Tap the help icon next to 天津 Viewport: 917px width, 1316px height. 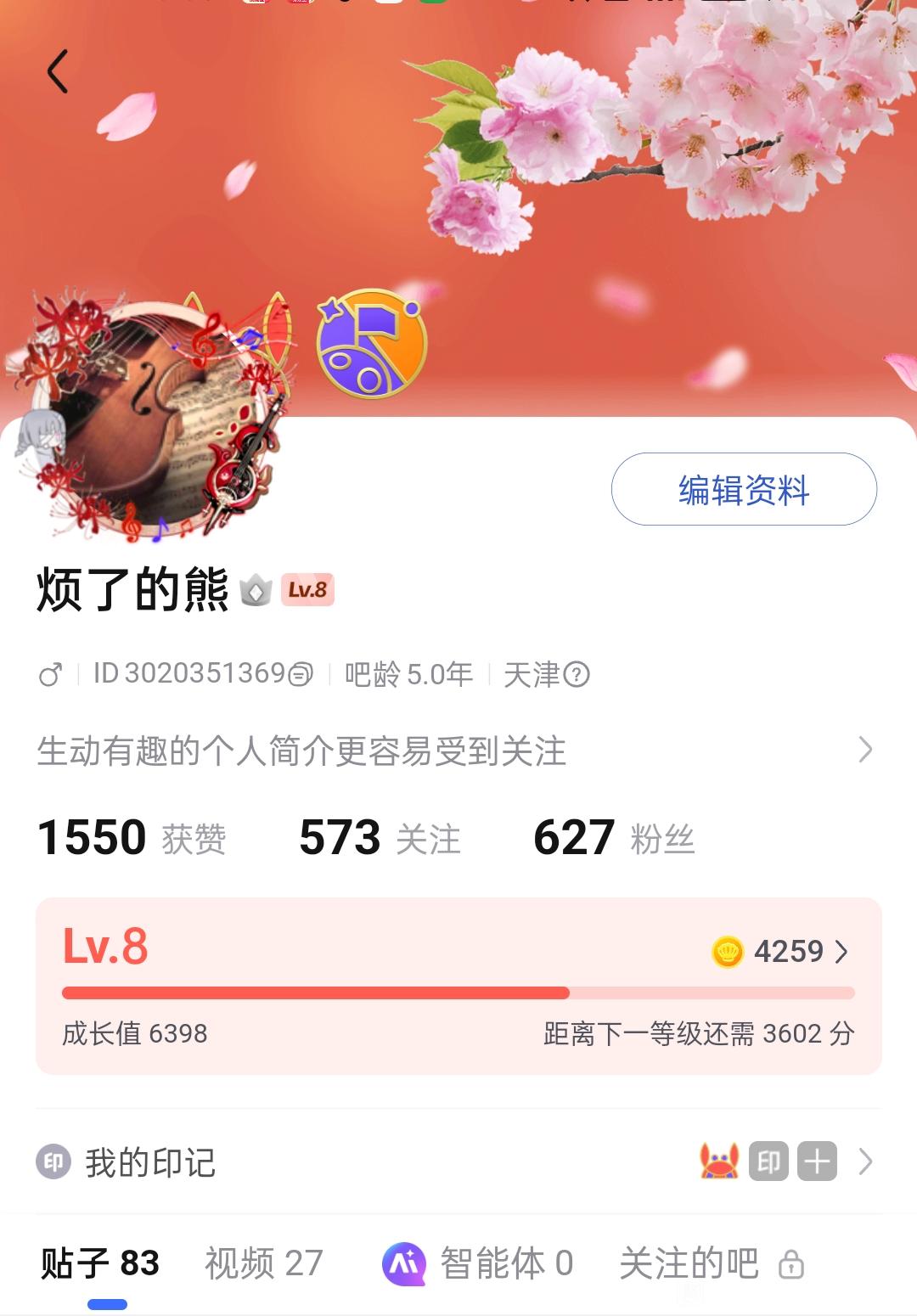[577, 675]
